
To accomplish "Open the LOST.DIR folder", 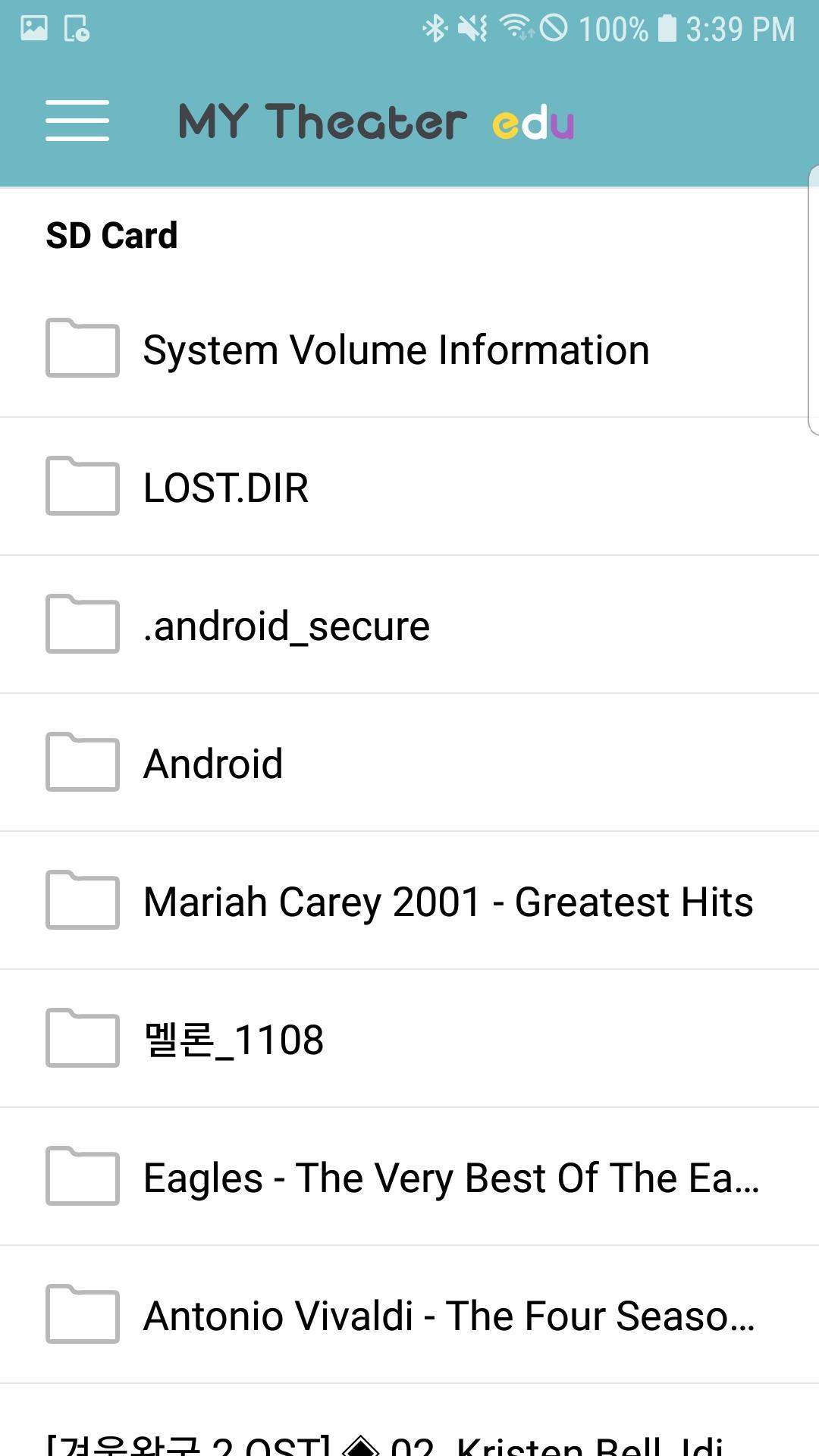I will pyautogui.click(x=409, y=487).
